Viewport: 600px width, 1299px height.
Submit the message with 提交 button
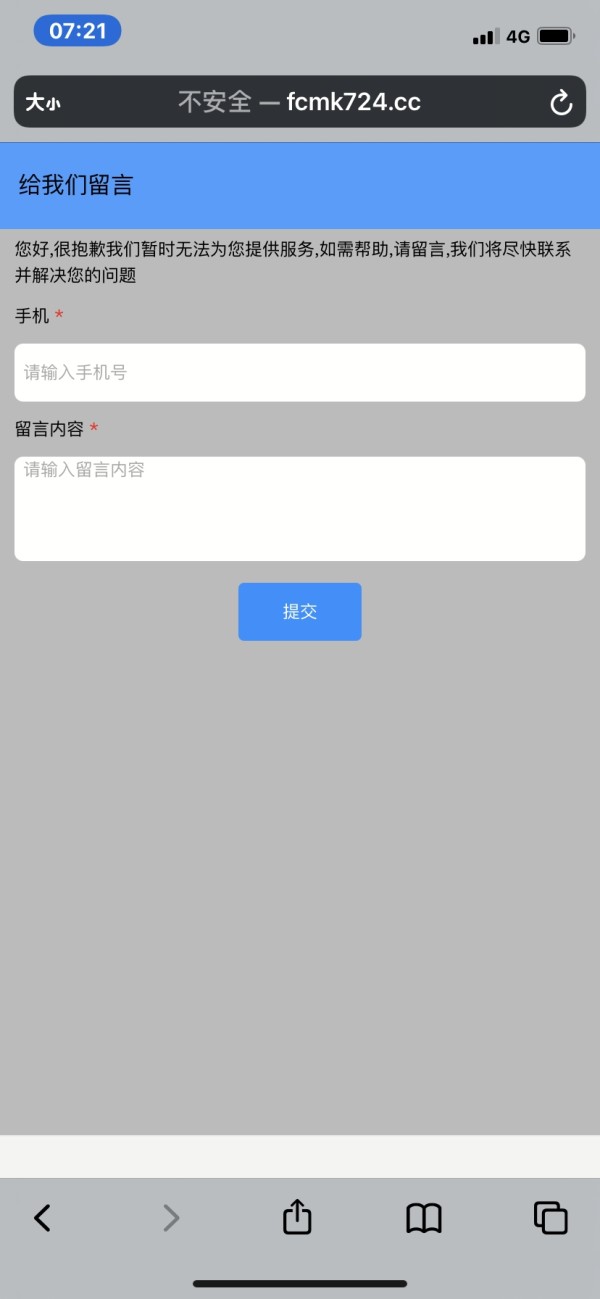[x=300, y=612]
